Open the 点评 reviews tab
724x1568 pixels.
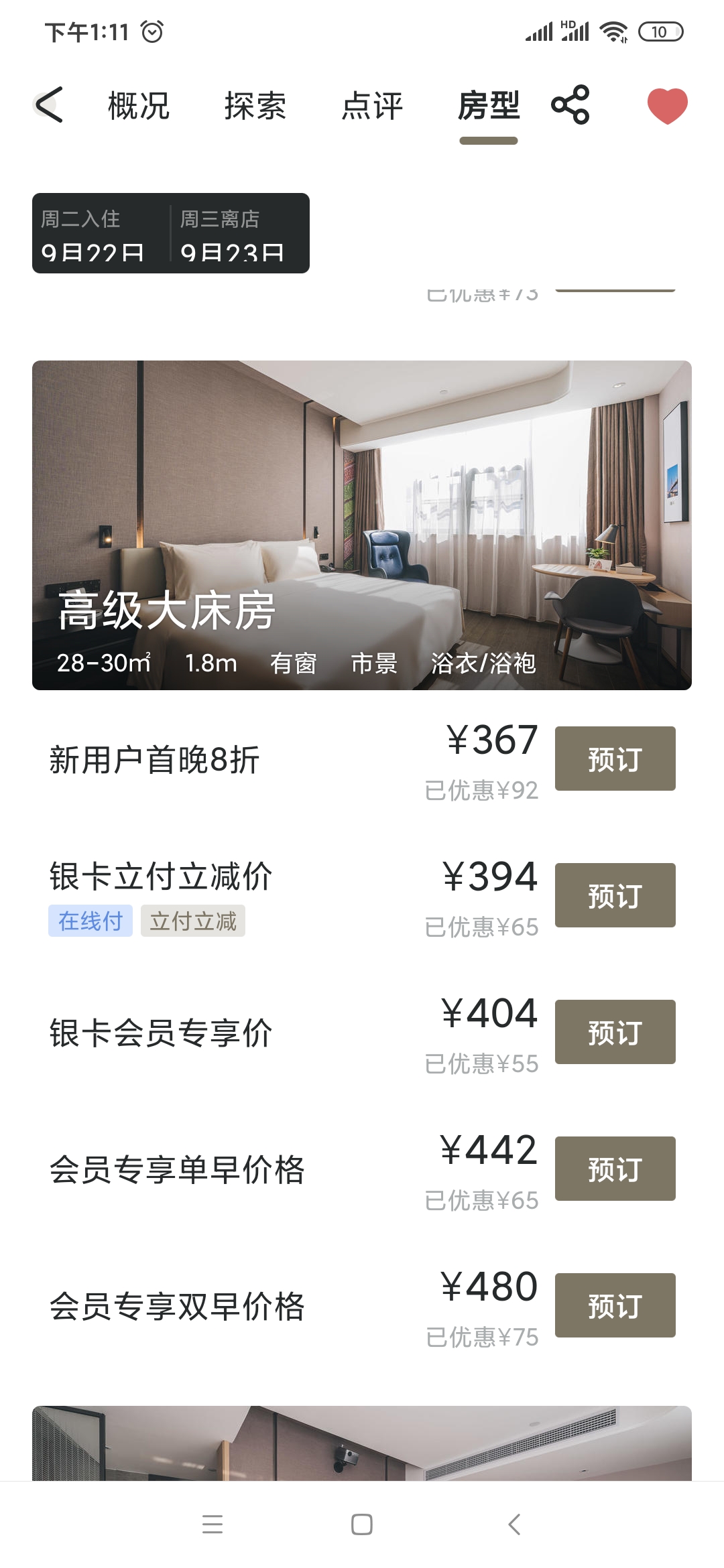tap(372, 106)
